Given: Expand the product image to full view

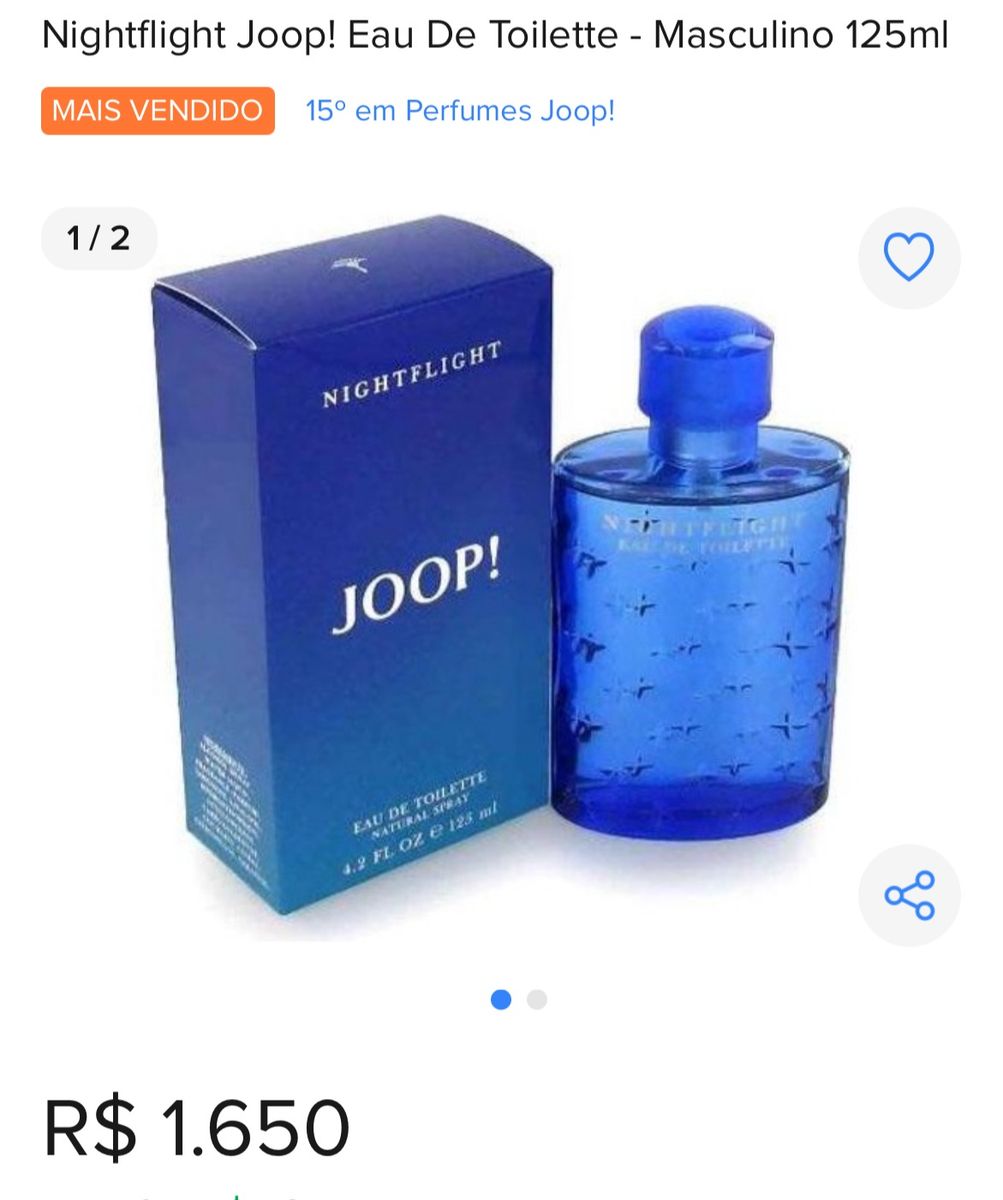Looking at the screenshot, I should 500,580.
